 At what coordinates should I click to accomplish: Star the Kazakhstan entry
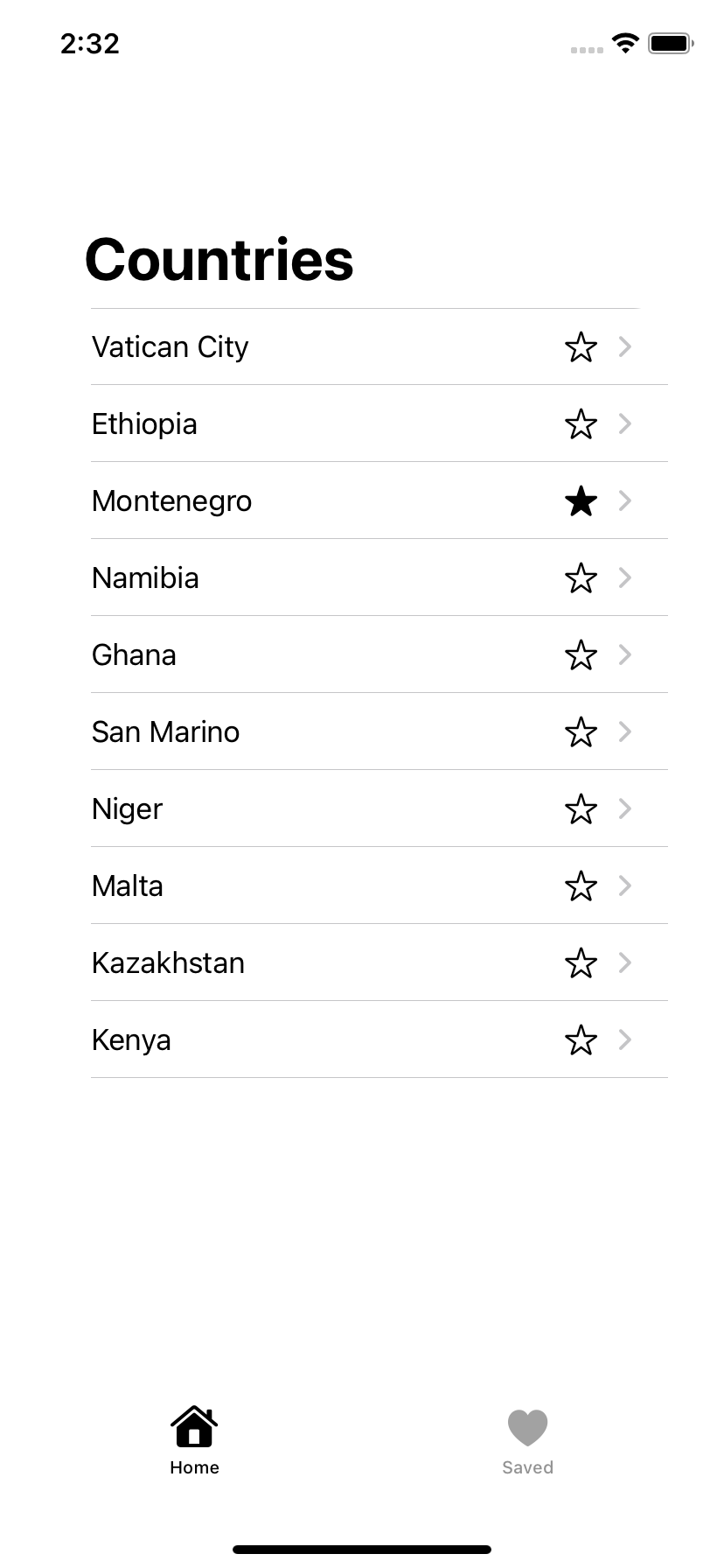click(581, 962)
